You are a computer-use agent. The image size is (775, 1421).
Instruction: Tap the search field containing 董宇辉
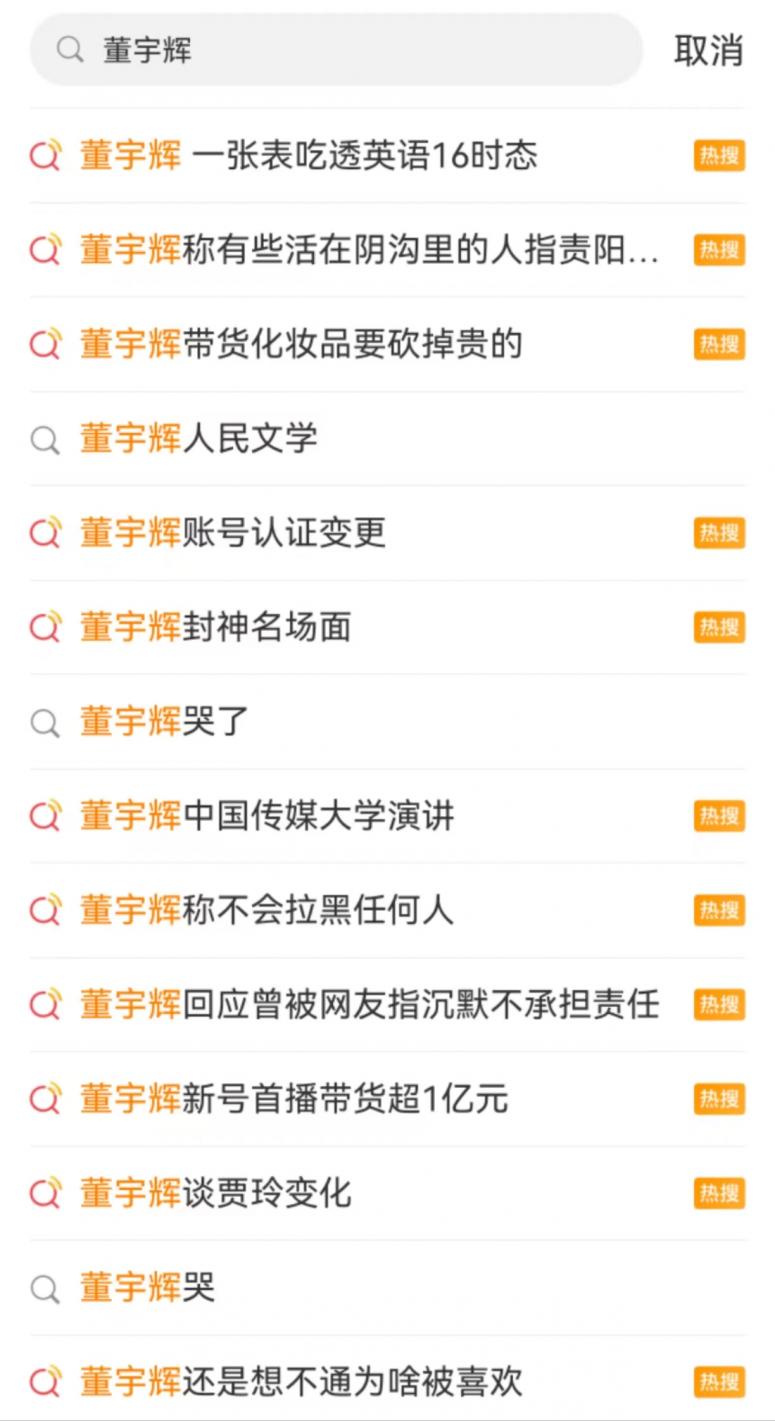coord(336,49)
